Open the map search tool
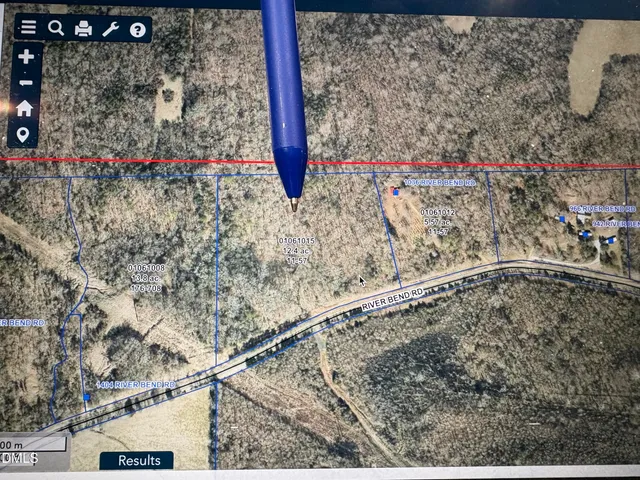 click(56, 29)
